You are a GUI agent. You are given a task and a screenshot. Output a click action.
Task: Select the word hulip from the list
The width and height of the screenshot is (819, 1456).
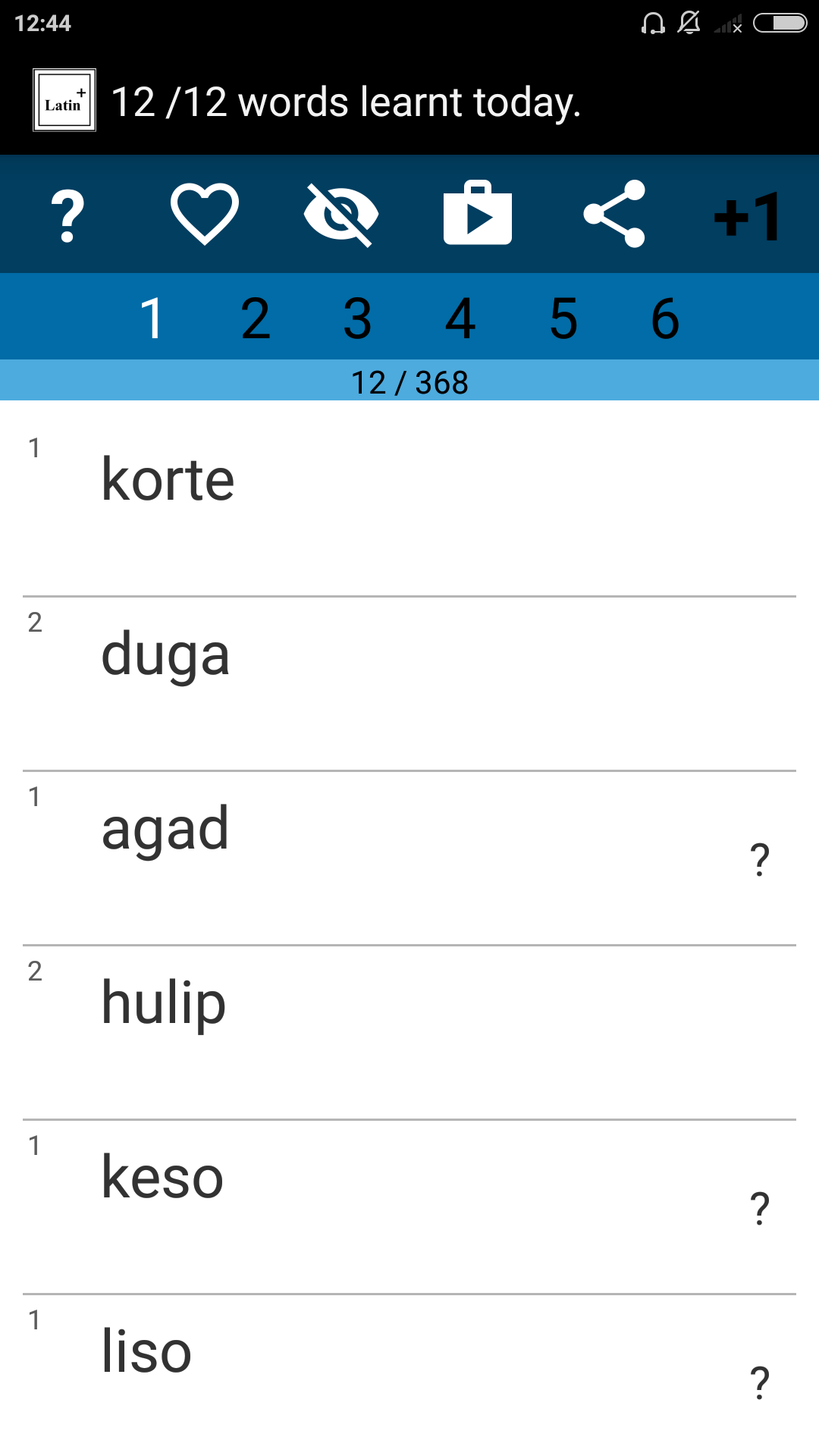(164, 1003)
